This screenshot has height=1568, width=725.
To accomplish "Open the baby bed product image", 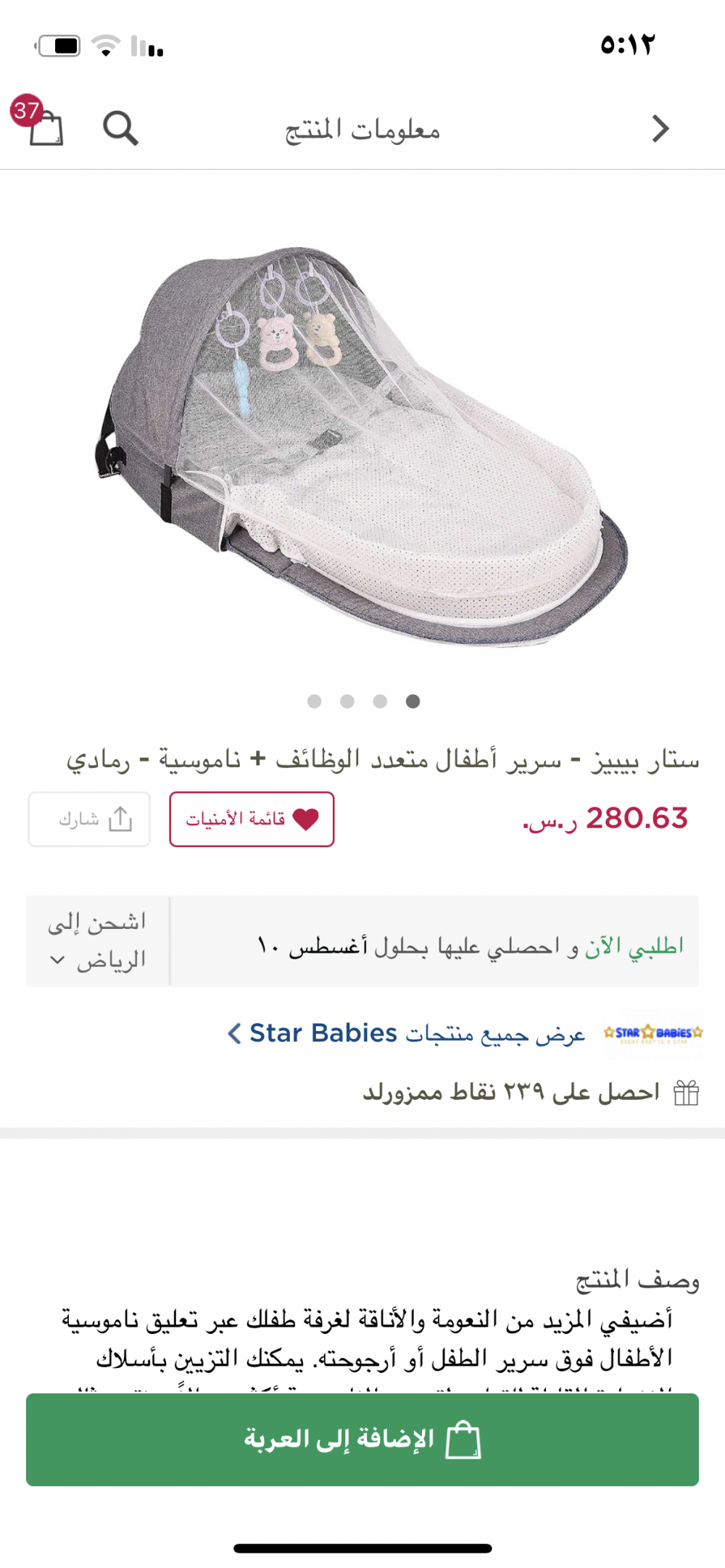I will pyautogui.click(x=362, y=446).
